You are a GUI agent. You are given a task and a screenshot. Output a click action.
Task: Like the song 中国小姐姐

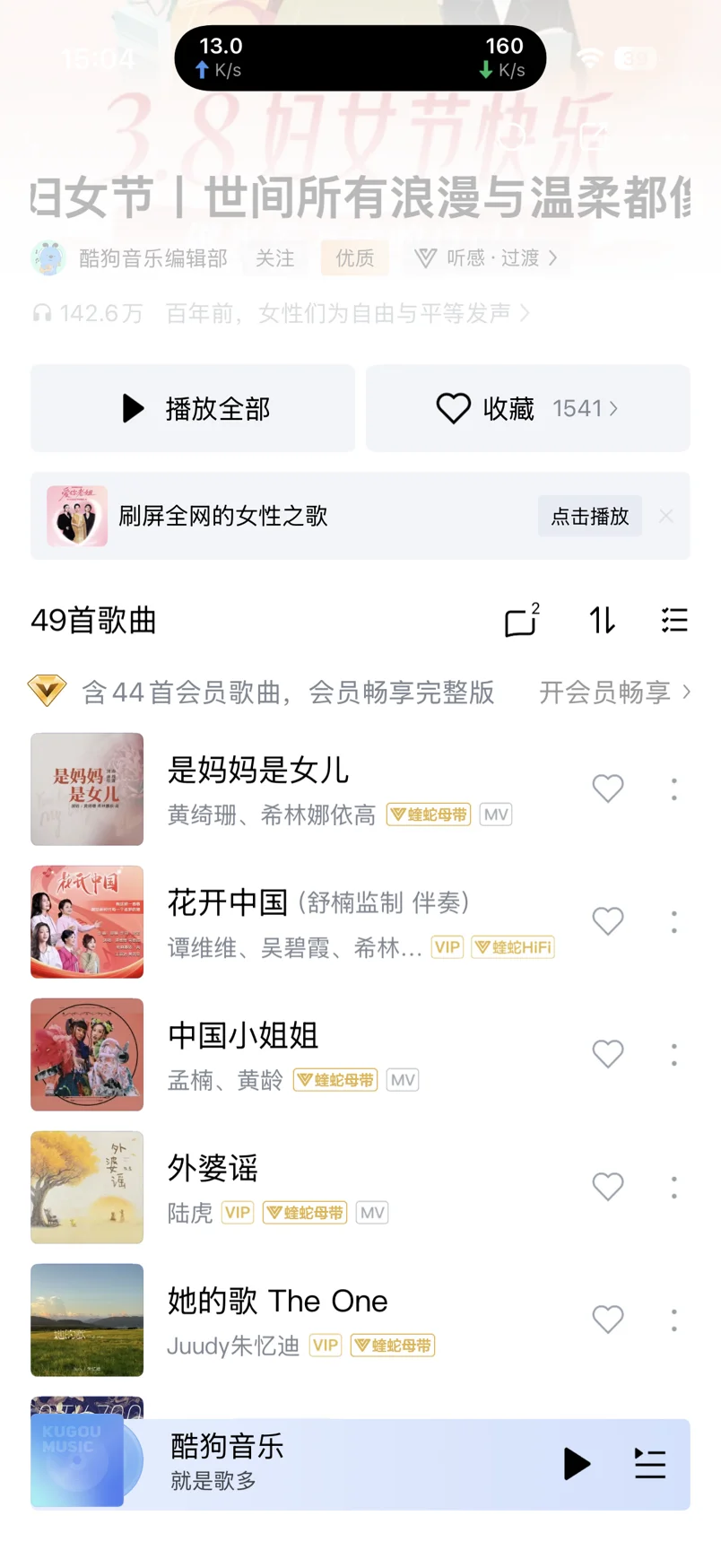(x=607, y=1054)
